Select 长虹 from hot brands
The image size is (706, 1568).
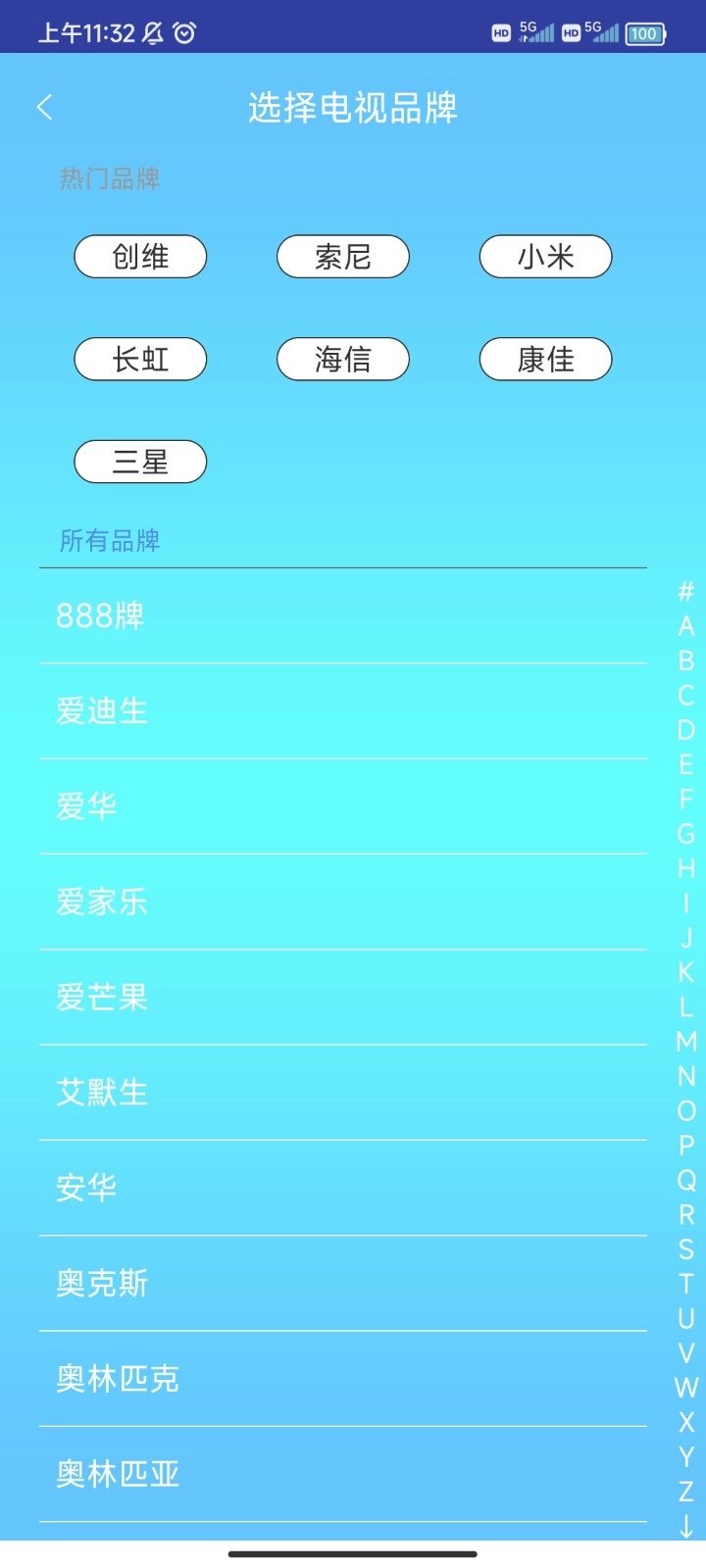click(x=140, y=359)
